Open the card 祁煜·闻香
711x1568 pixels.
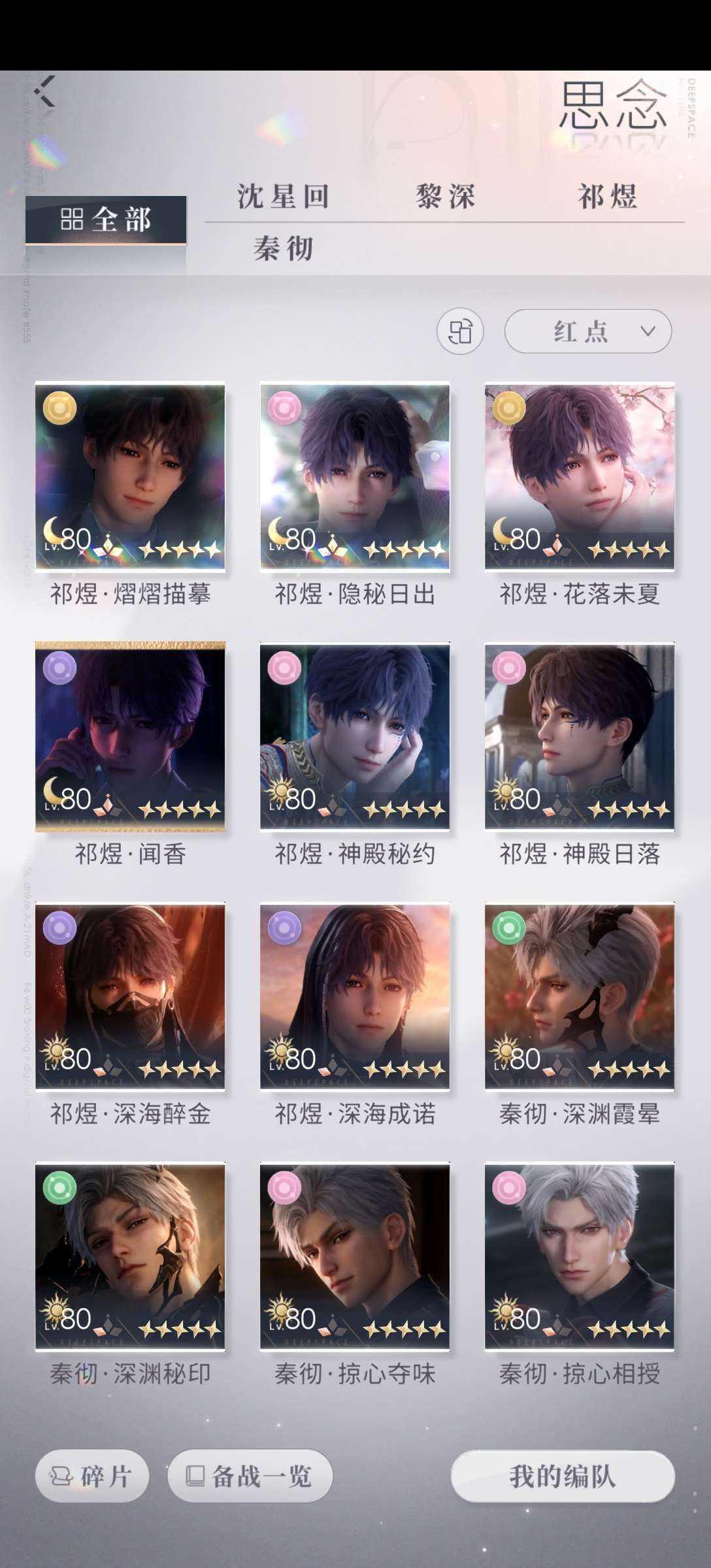[130, 737]
